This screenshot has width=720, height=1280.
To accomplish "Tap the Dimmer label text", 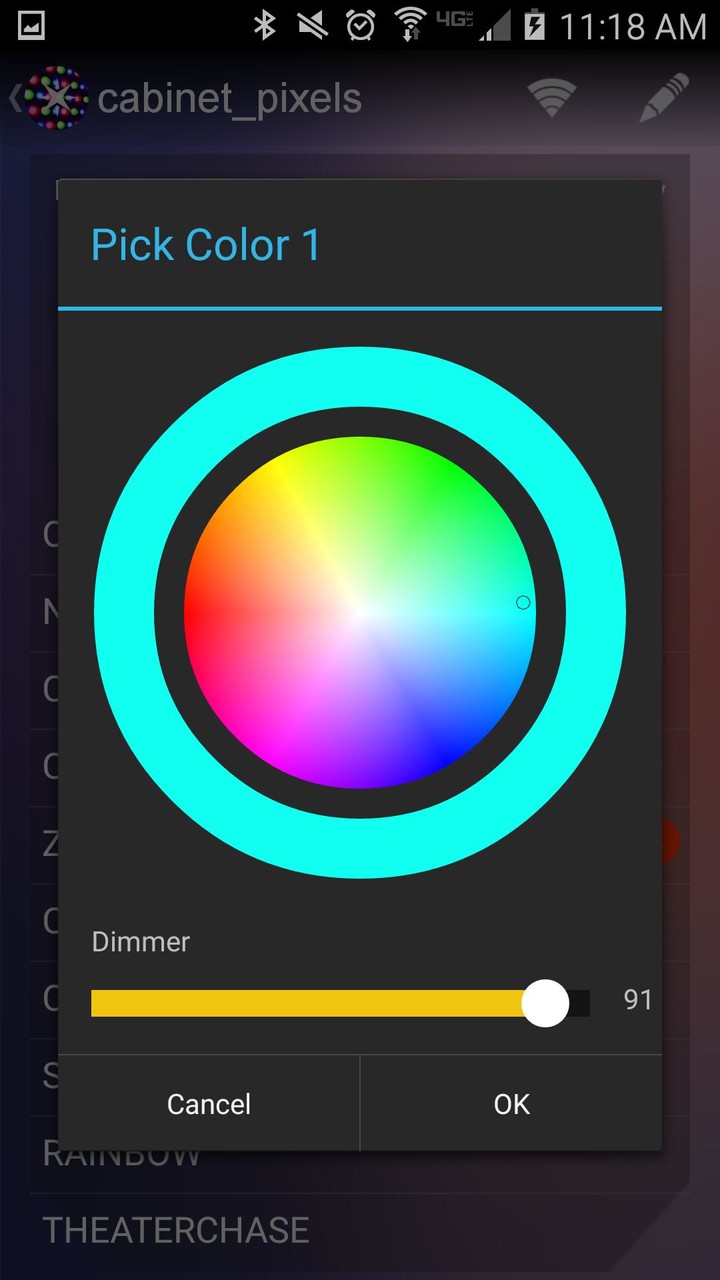I will coord(140,941).
